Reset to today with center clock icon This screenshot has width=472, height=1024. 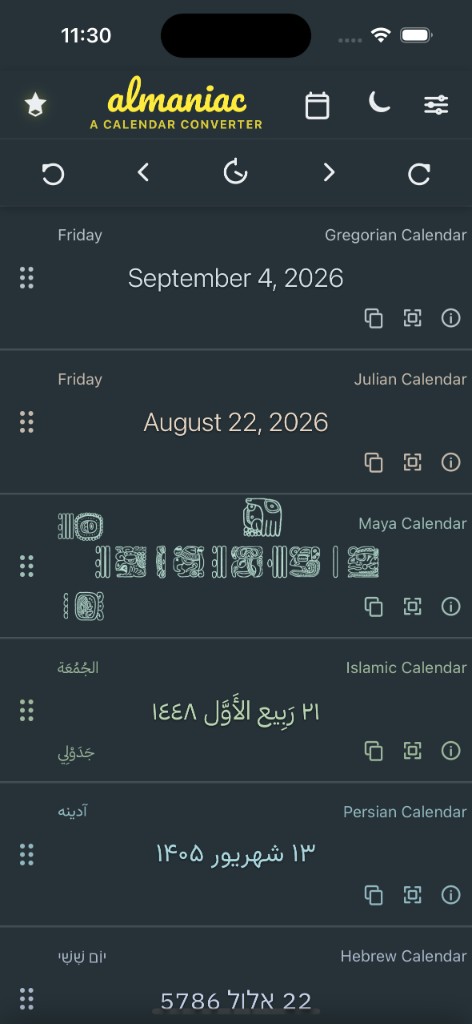point(236,173)
